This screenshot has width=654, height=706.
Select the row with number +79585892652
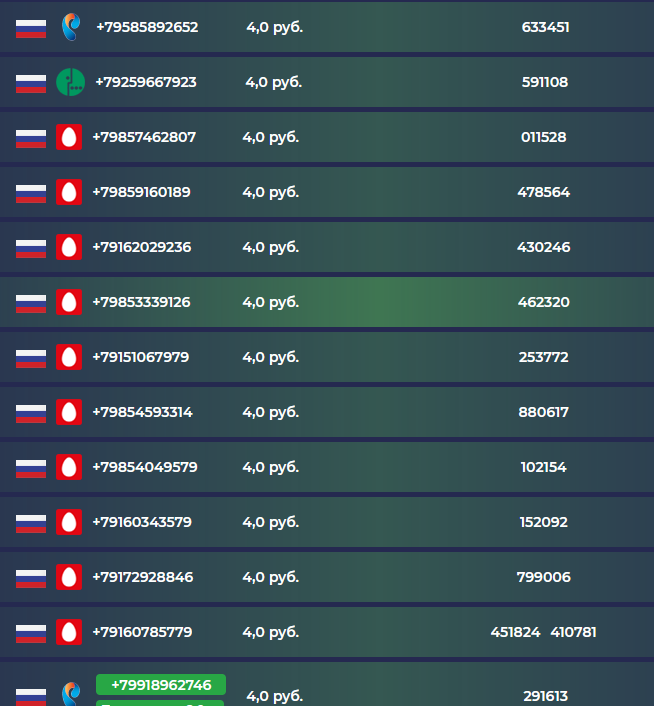click(x=147, y=27)
